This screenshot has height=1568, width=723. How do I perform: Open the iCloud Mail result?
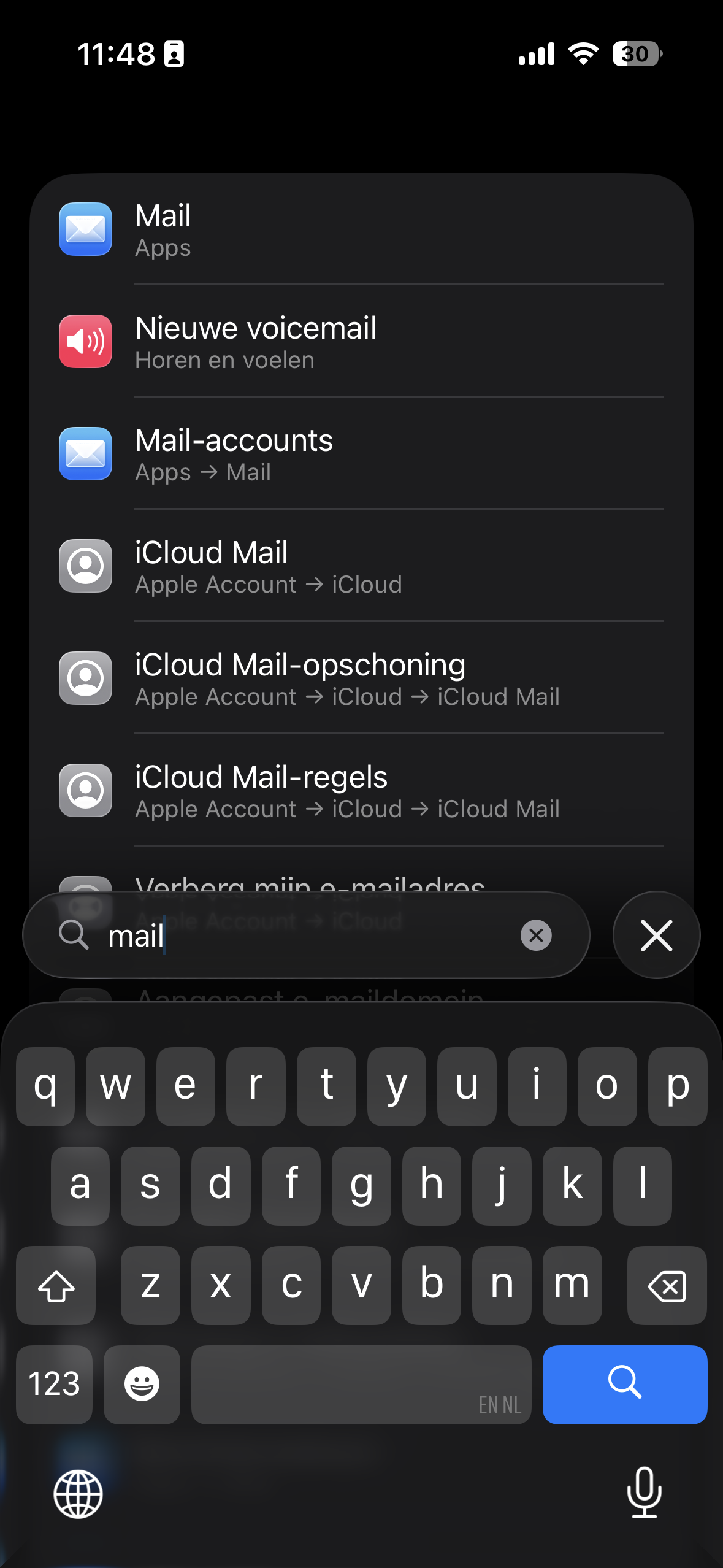(x=361, y=566)
